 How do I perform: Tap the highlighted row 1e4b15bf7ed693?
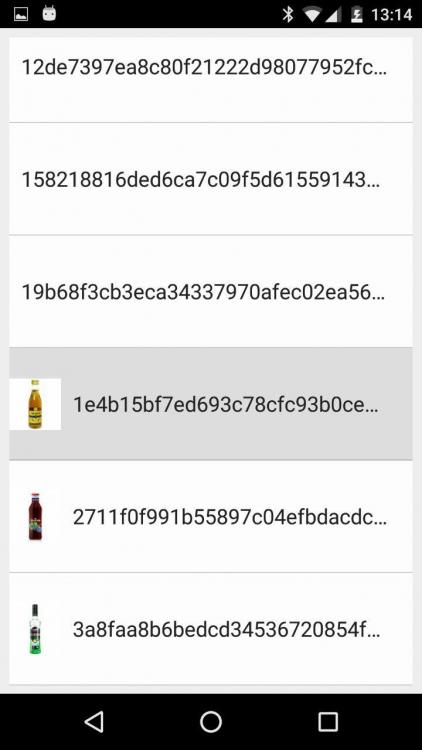211,404
